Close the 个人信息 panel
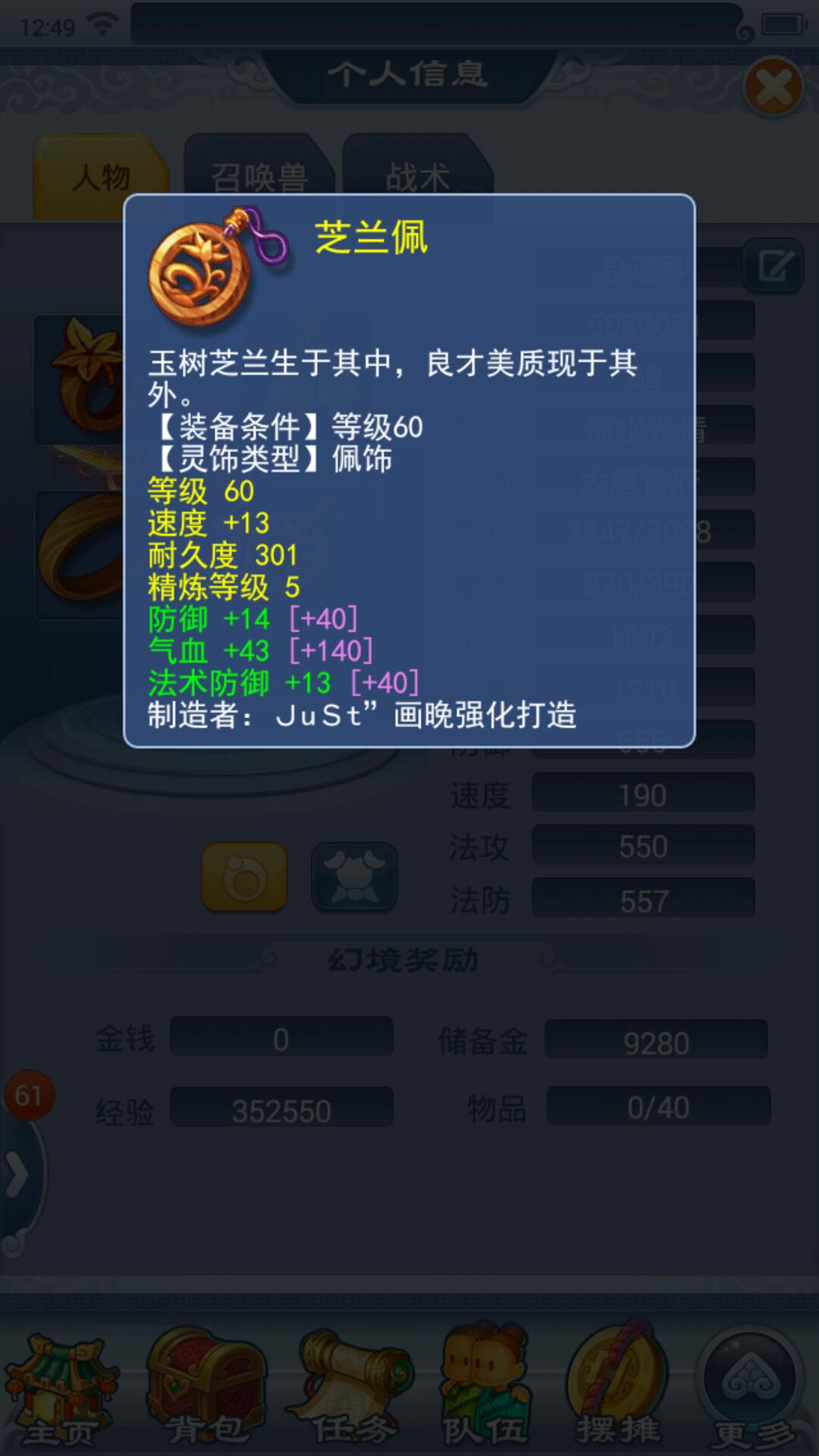 [x=773, y=86]
